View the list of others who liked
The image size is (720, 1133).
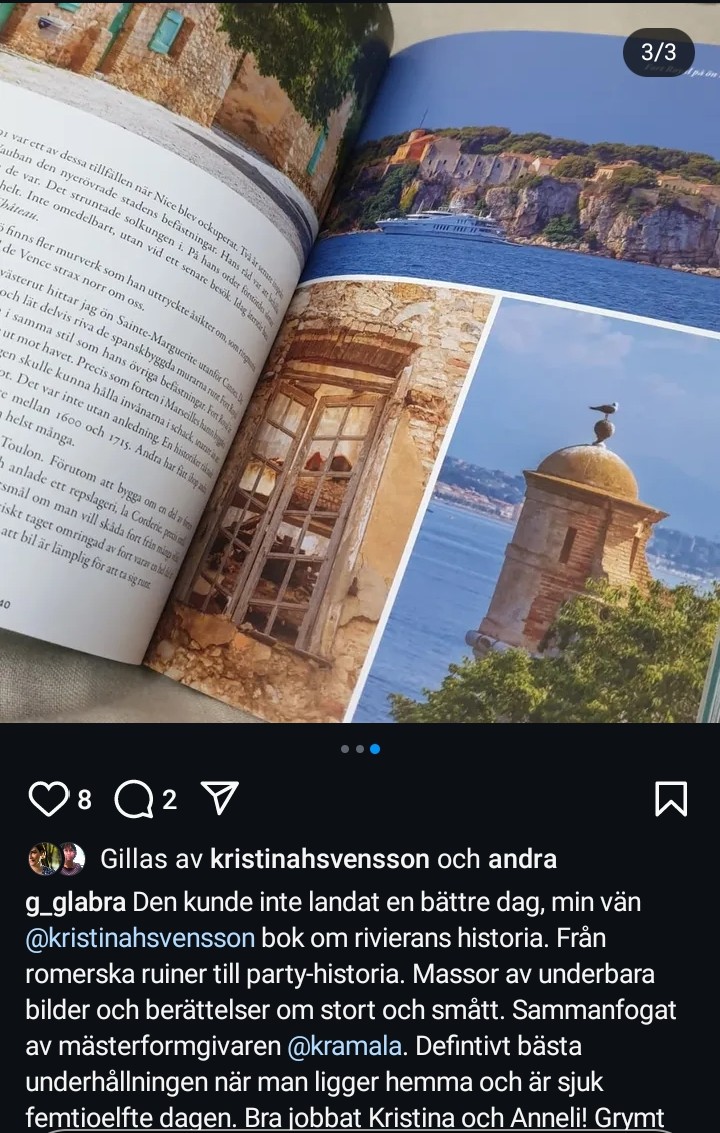(x=522, y=859)
